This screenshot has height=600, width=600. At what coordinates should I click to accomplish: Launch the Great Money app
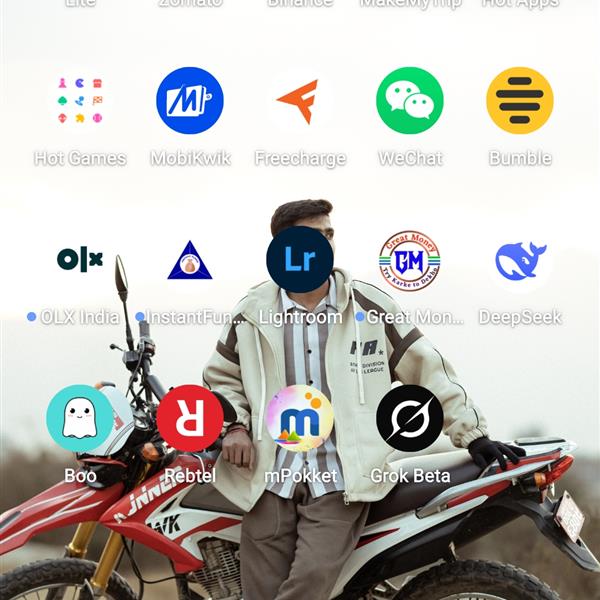[x=410, y=260]
